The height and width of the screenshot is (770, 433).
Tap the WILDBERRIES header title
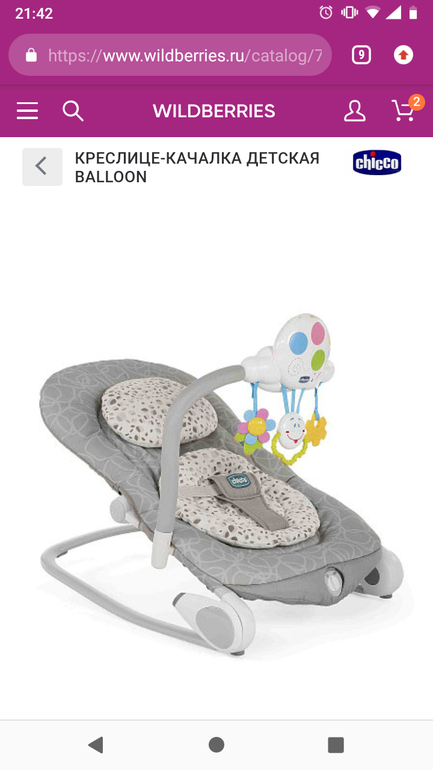[214, 111]
